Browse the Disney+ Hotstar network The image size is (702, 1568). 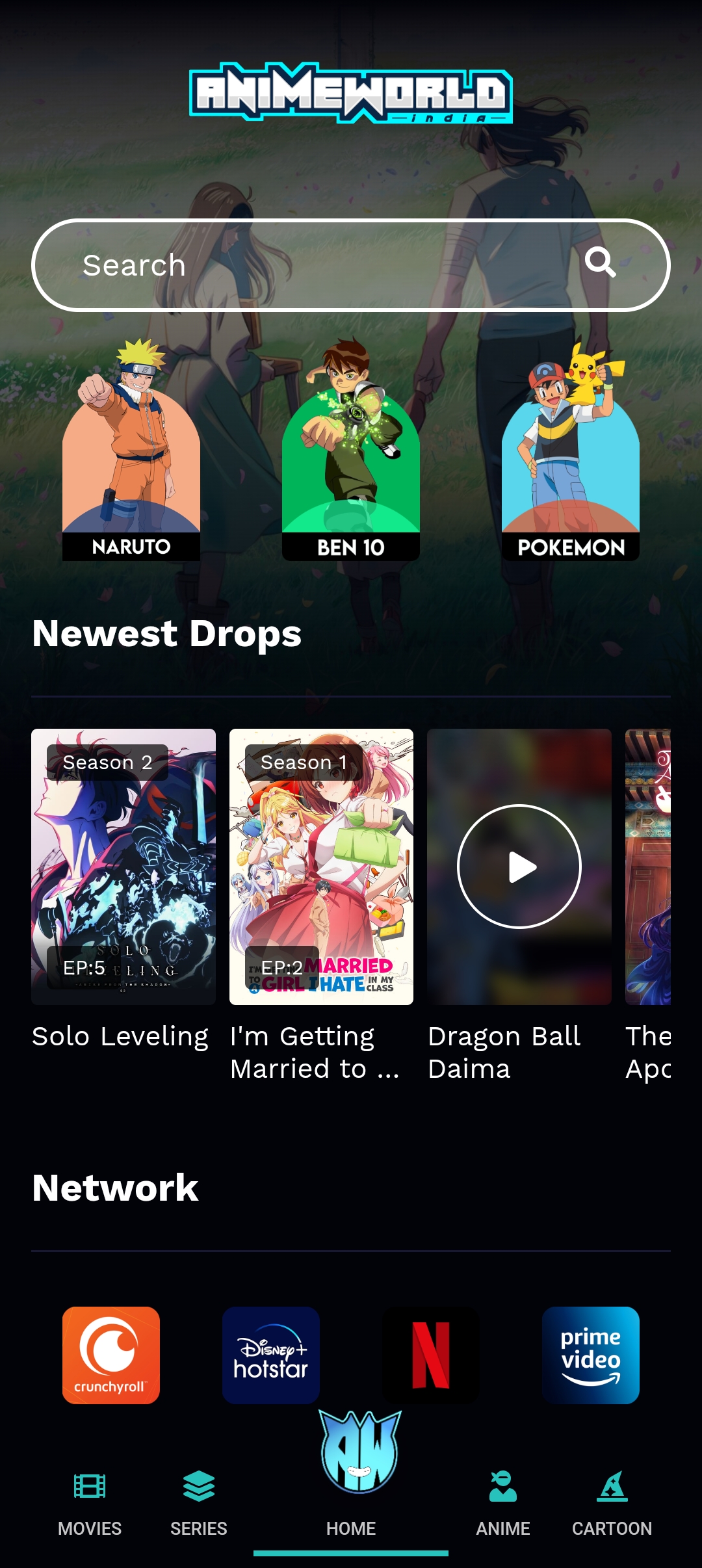pos(271,1355)
